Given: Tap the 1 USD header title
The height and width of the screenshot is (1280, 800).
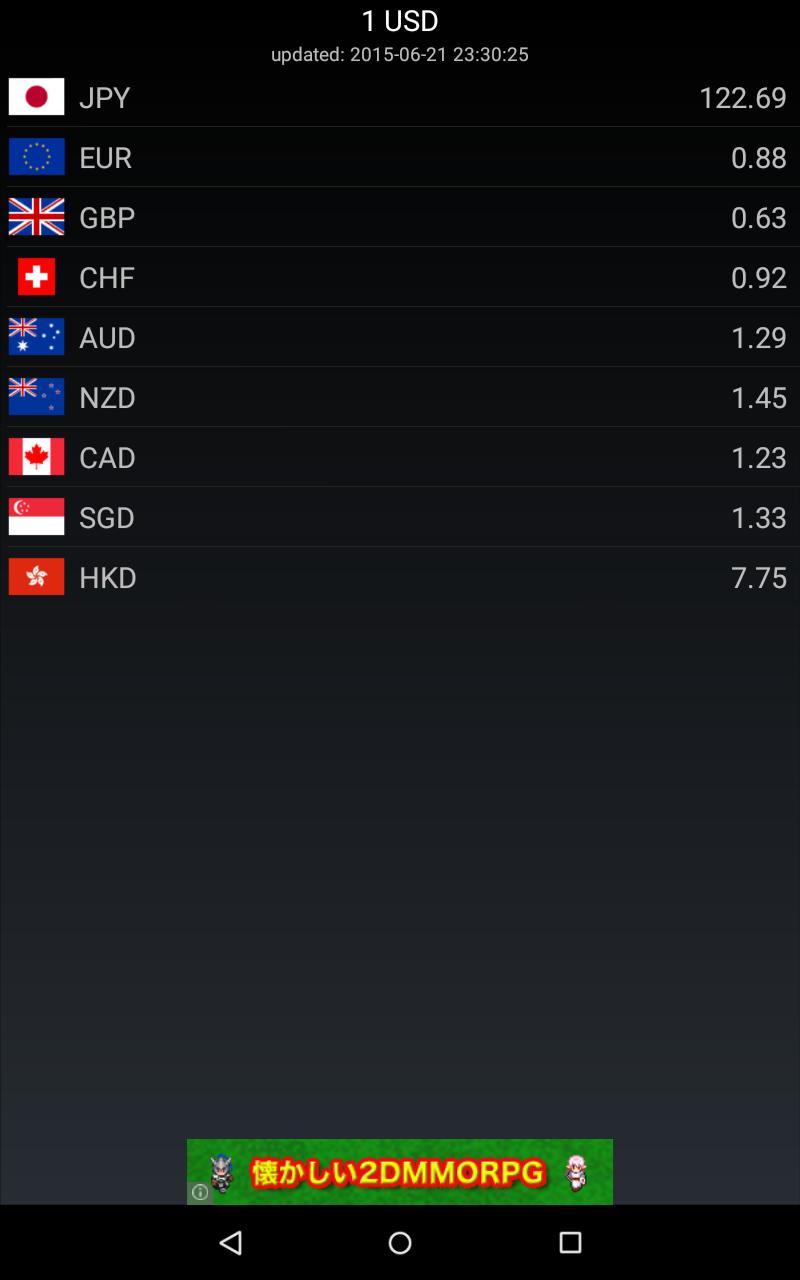Looking at the screenshot, I should point(399,20).
